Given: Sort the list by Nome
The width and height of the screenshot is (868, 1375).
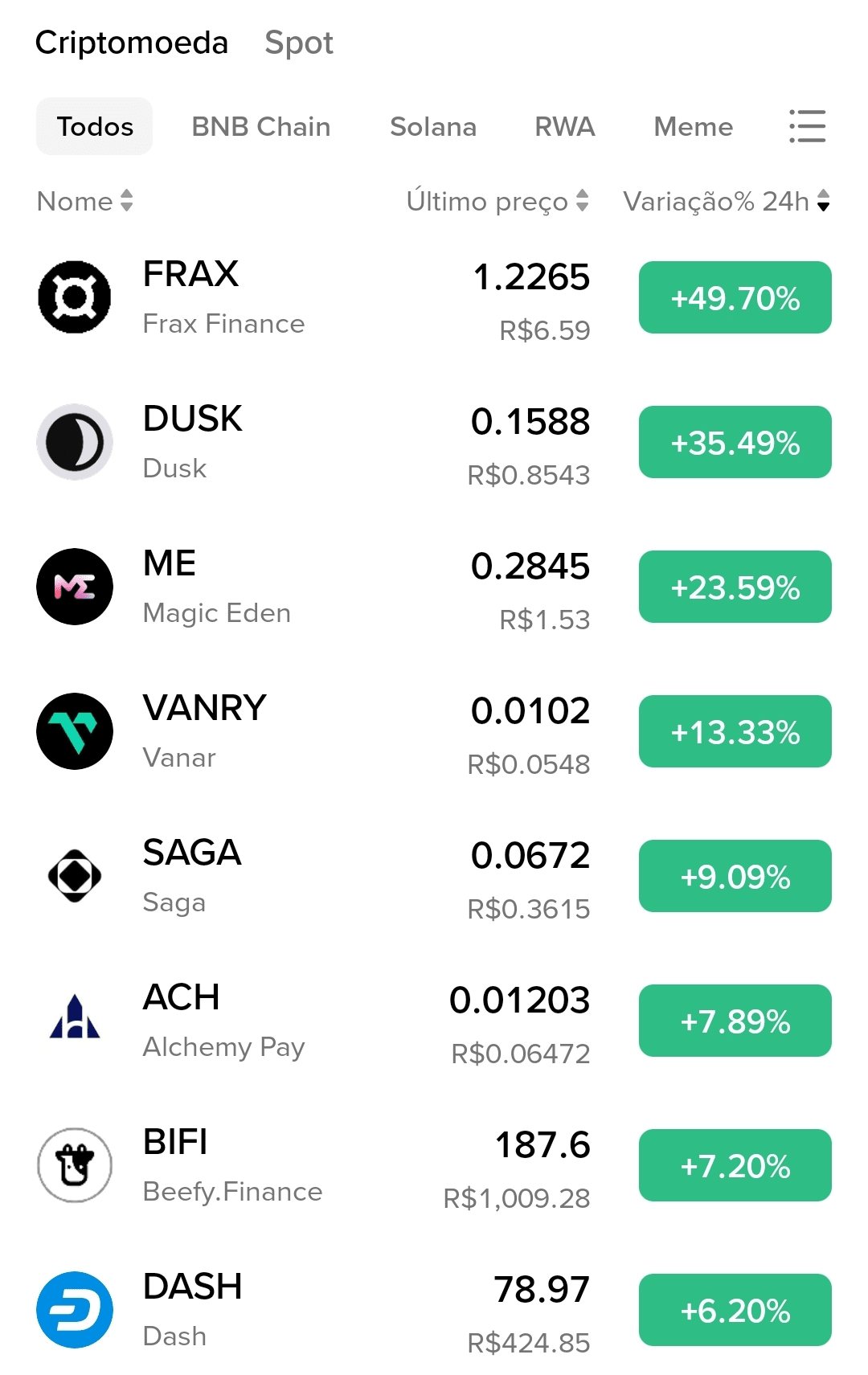Looking at the screenshot, I should point(85,201).
